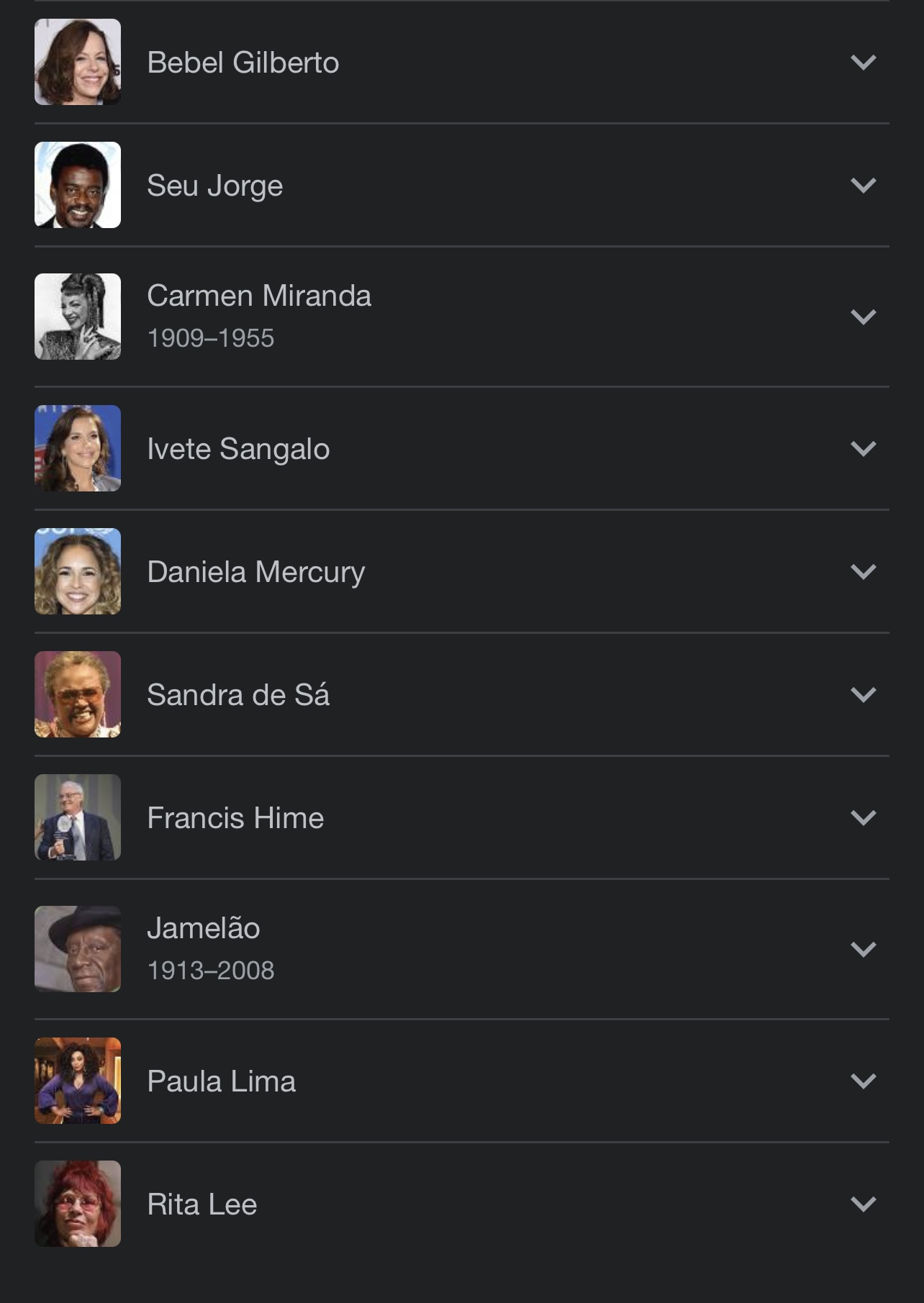The width and height of the screenshot is (924, 1303).
Task: Expand the Sandra de Sá entry
Action: coord(863,695)
